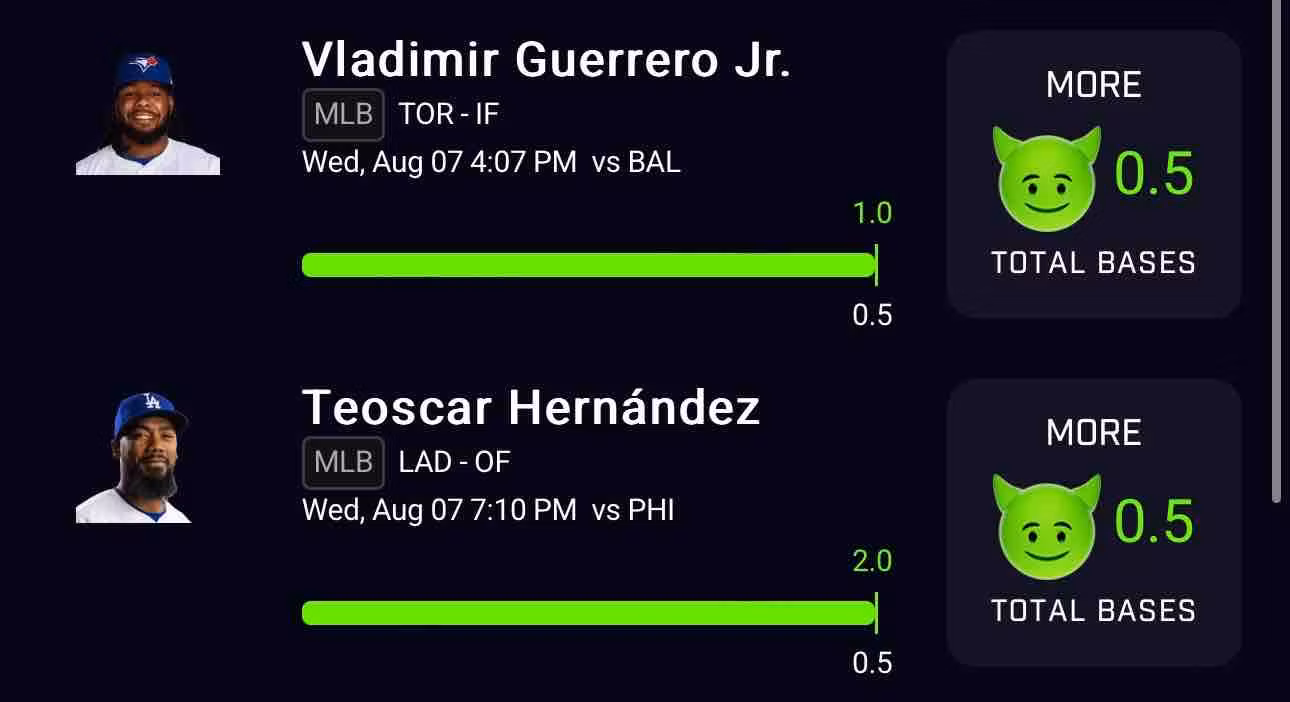Open Vladimir Guerrero Jr. player entry
This screenshot has width=1290, height=702.
pos(546,61)
